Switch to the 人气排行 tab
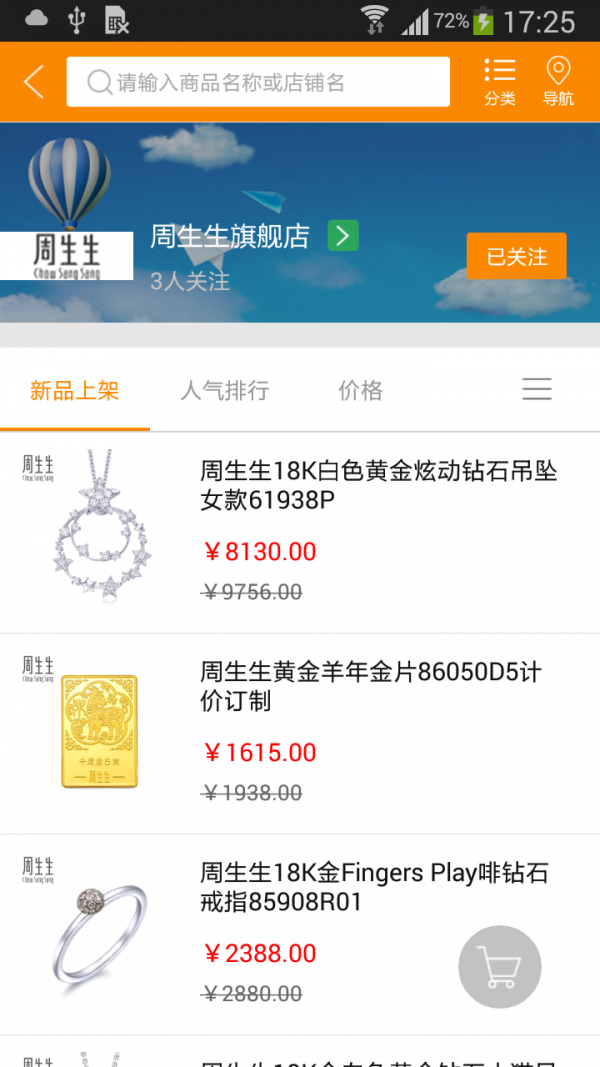The width and height of the screenshot is (600, 1067). (x=225, y=390)
